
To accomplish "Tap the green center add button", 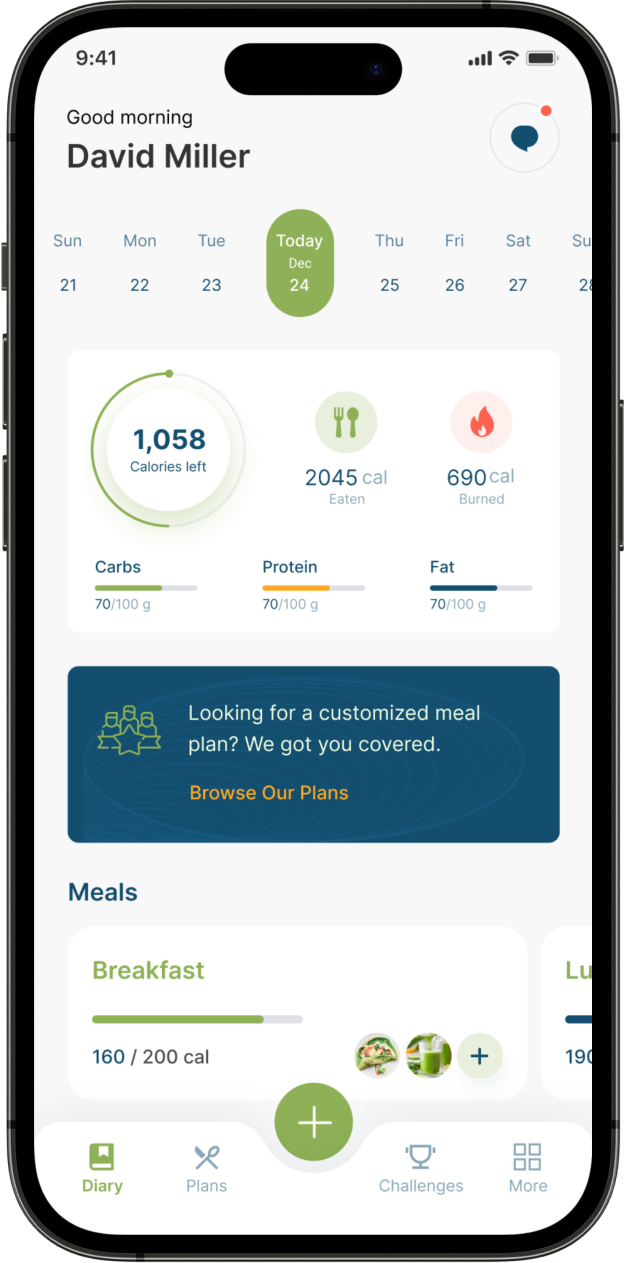I will [x=314, y=1122].
